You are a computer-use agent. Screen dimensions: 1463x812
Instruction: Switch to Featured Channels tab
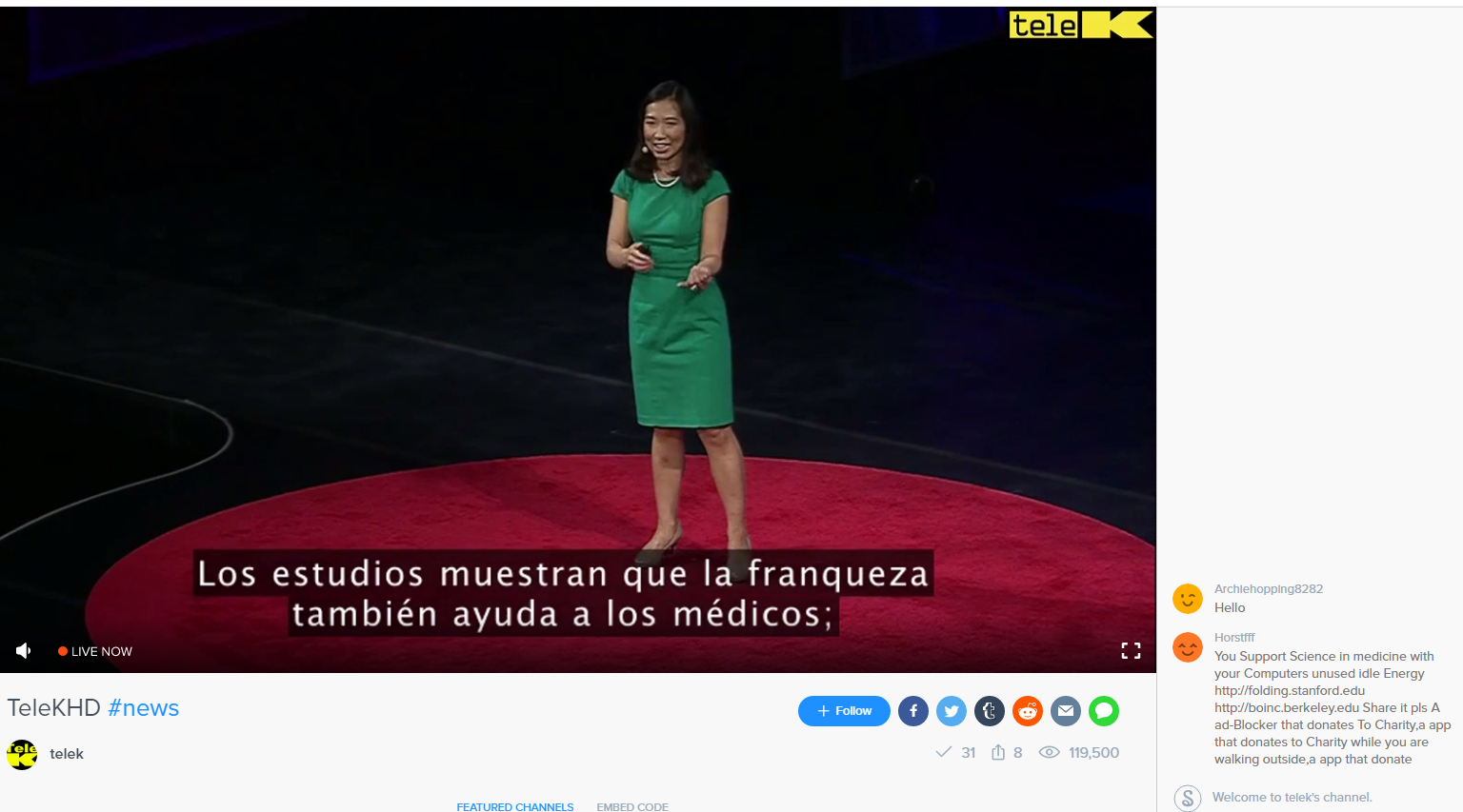514,806
